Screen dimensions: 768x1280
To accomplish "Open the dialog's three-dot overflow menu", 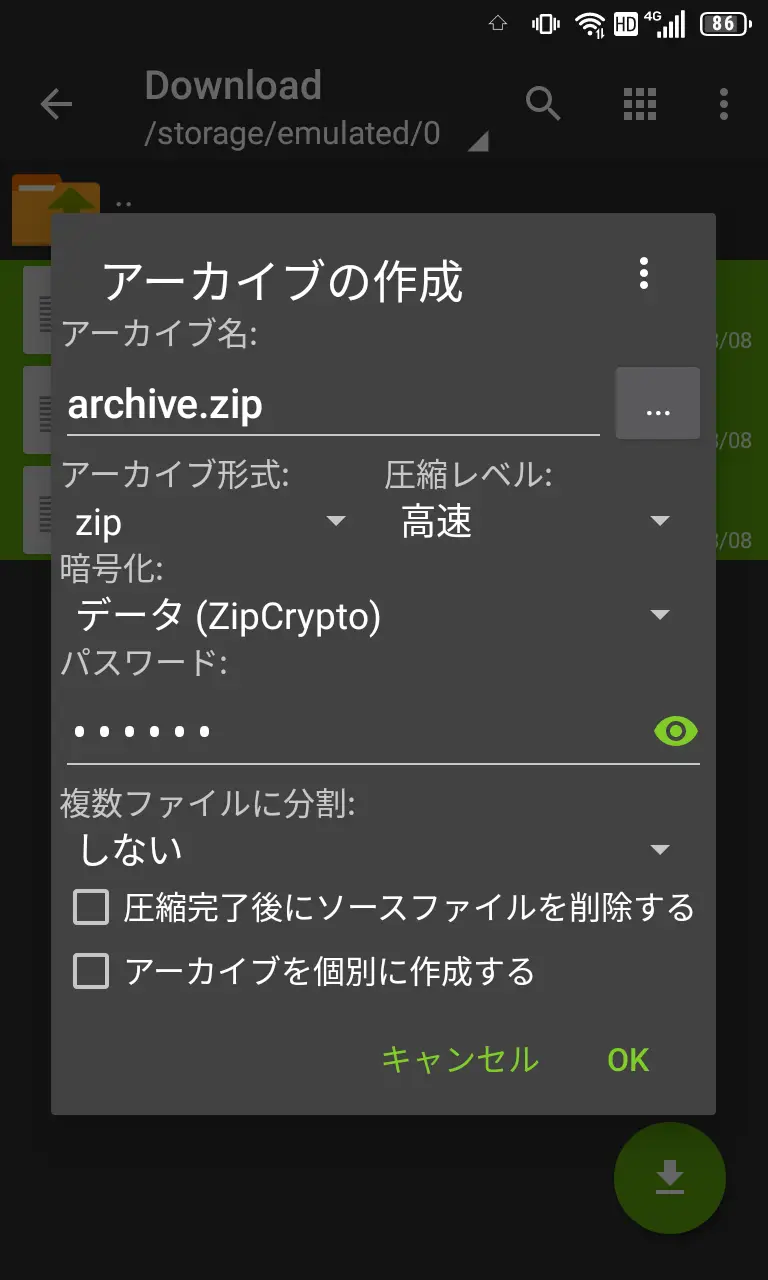I will pyautogui.click(x=644, y=273).
